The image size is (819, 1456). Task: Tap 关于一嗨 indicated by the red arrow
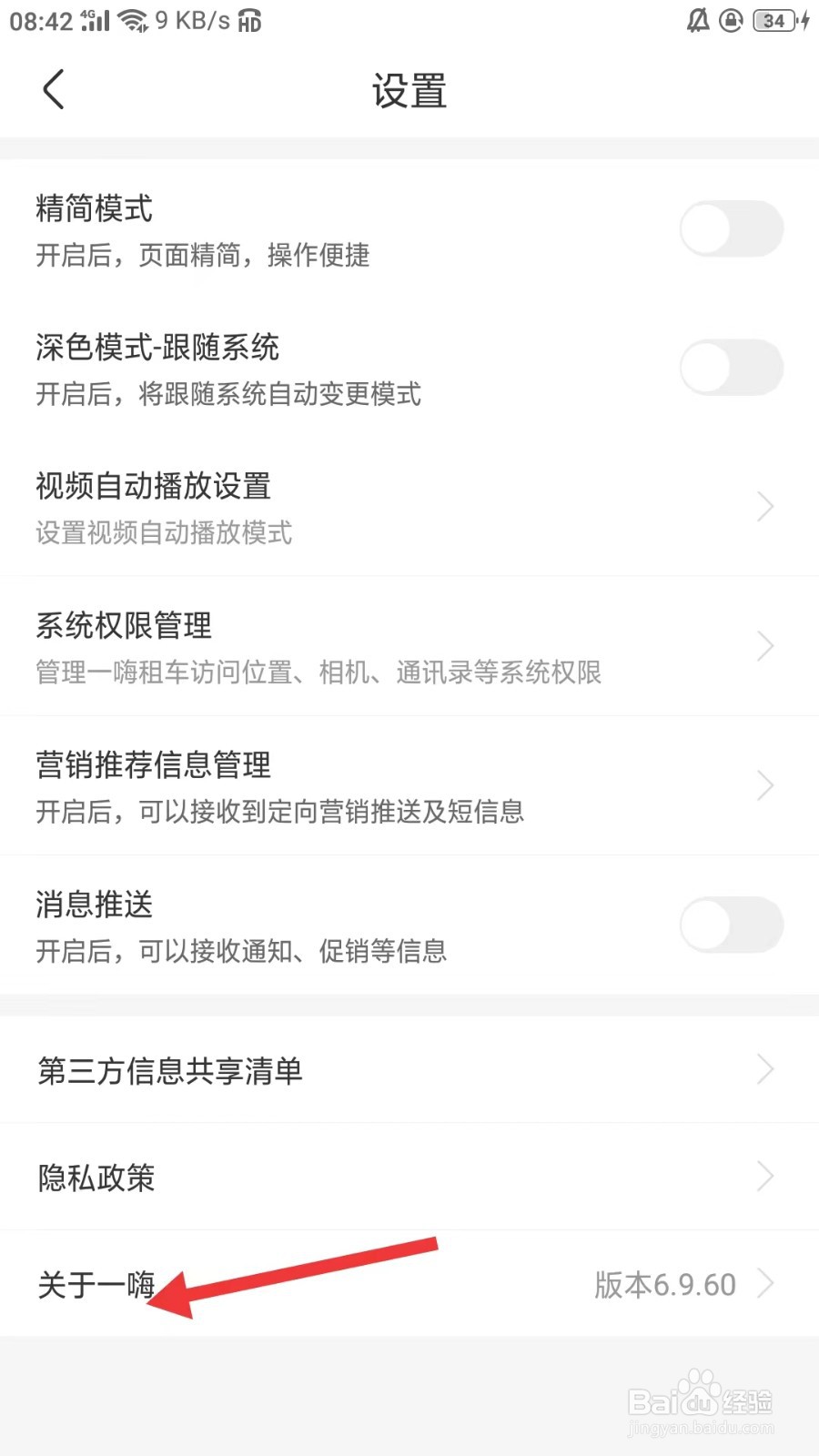pyautogui.click(x=94, y=1283)
